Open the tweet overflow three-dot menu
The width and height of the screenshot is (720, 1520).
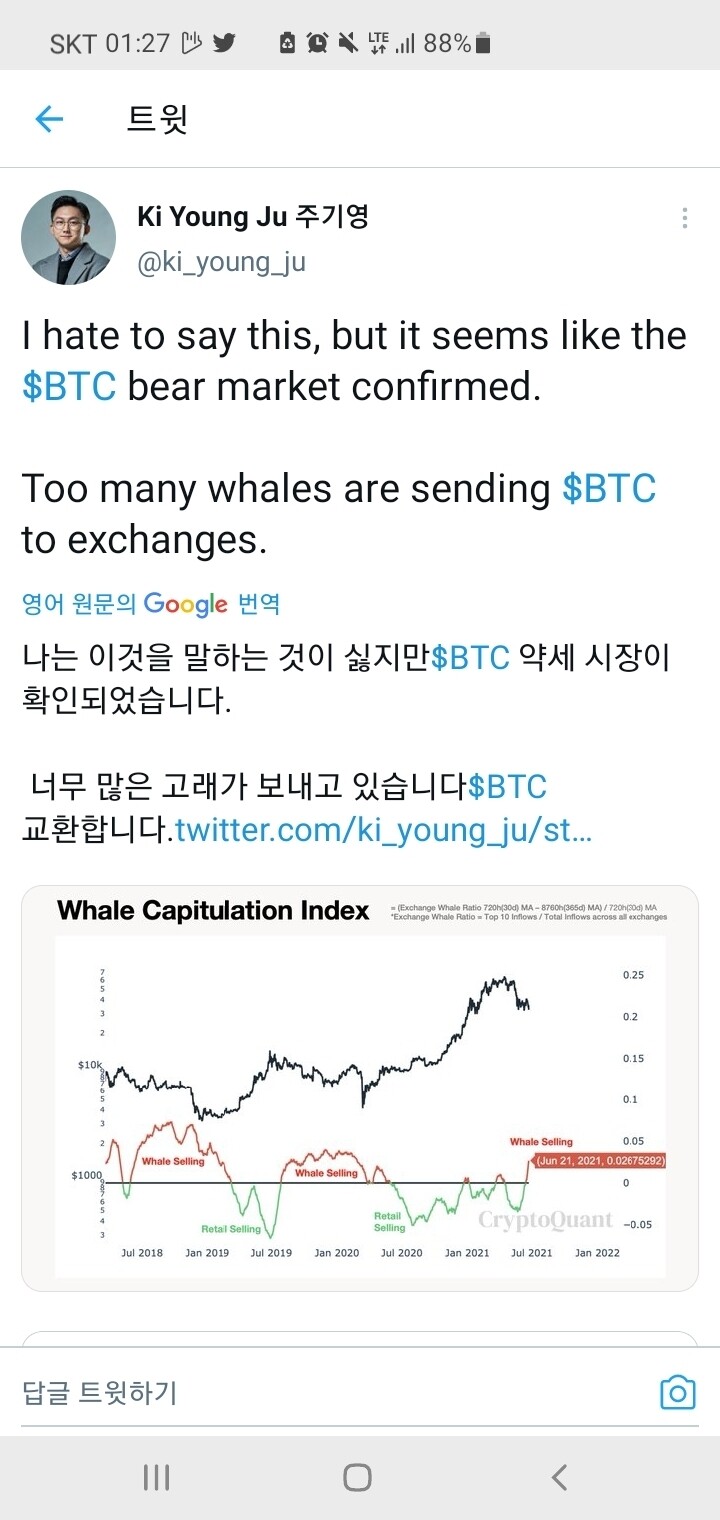685,216
